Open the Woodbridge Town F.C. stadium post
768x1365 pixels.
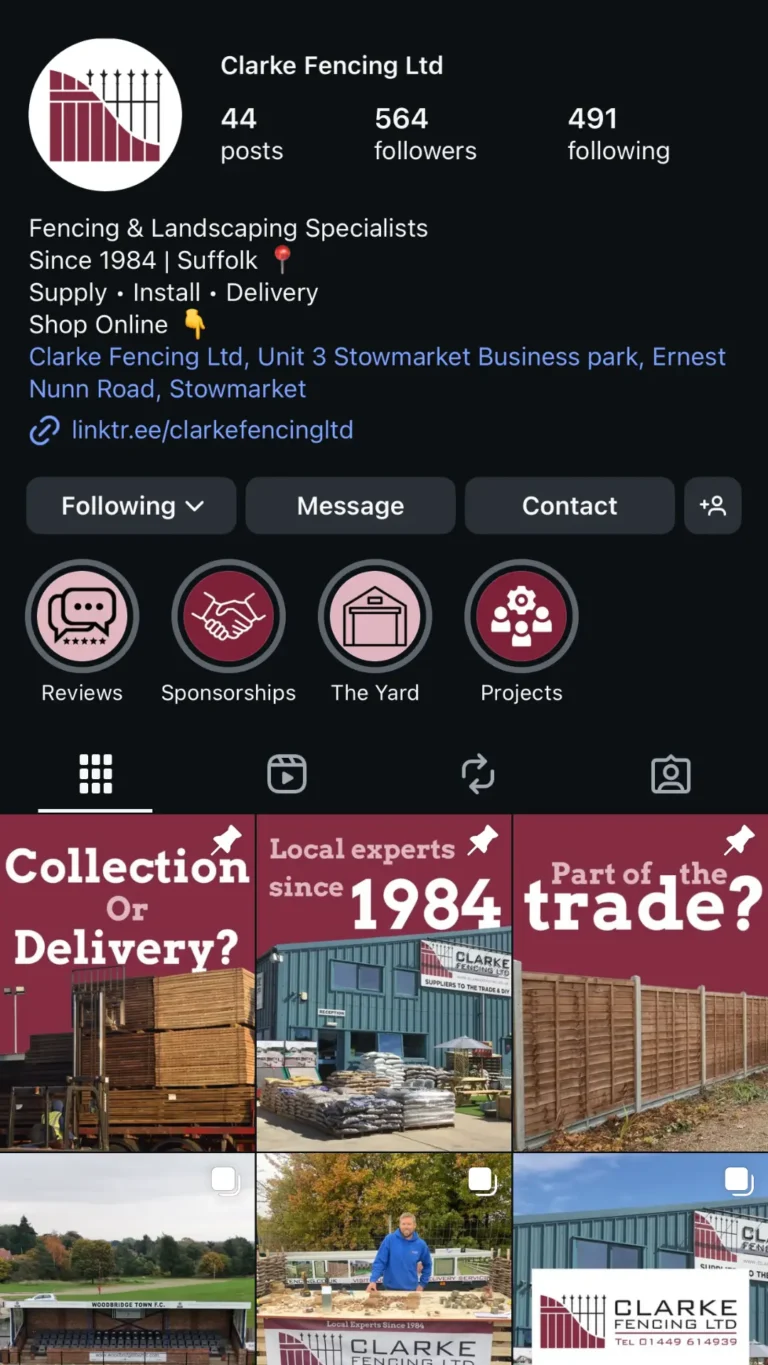click(127, 1260)
